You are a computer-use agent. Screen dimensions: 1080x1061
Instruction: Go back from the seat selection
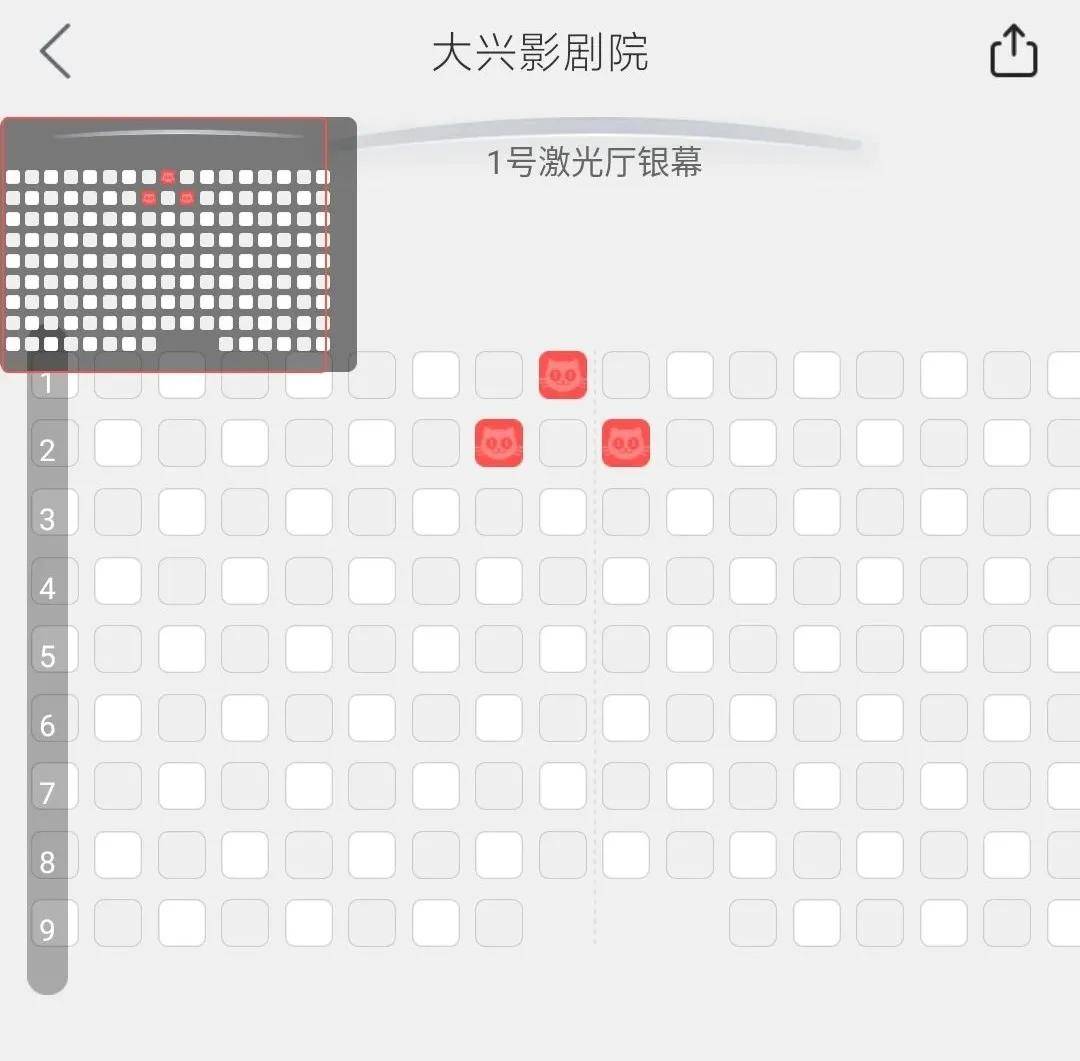pyautogui.click(x=56, y=51)
